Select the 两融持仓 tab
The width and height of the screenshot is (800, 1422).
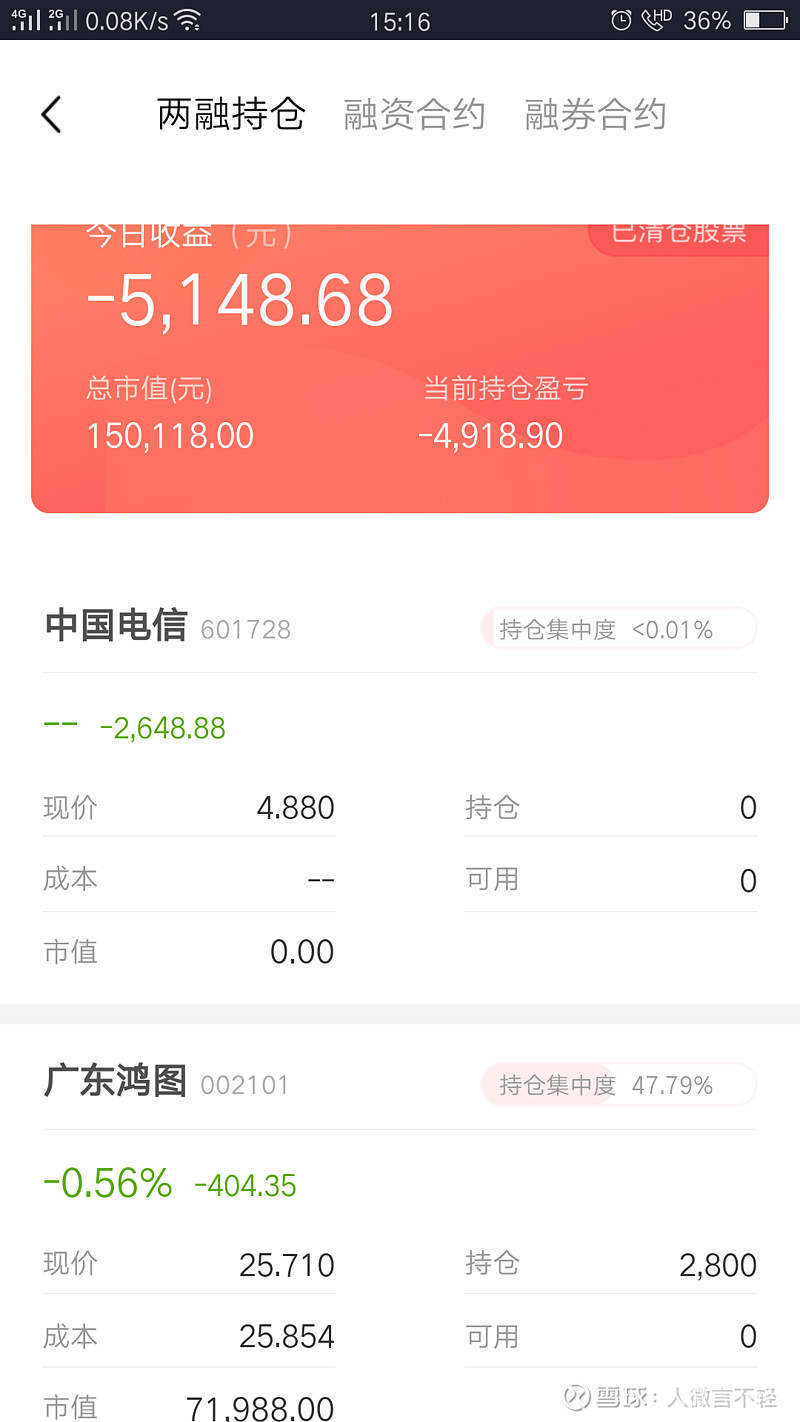coord(231,115)
